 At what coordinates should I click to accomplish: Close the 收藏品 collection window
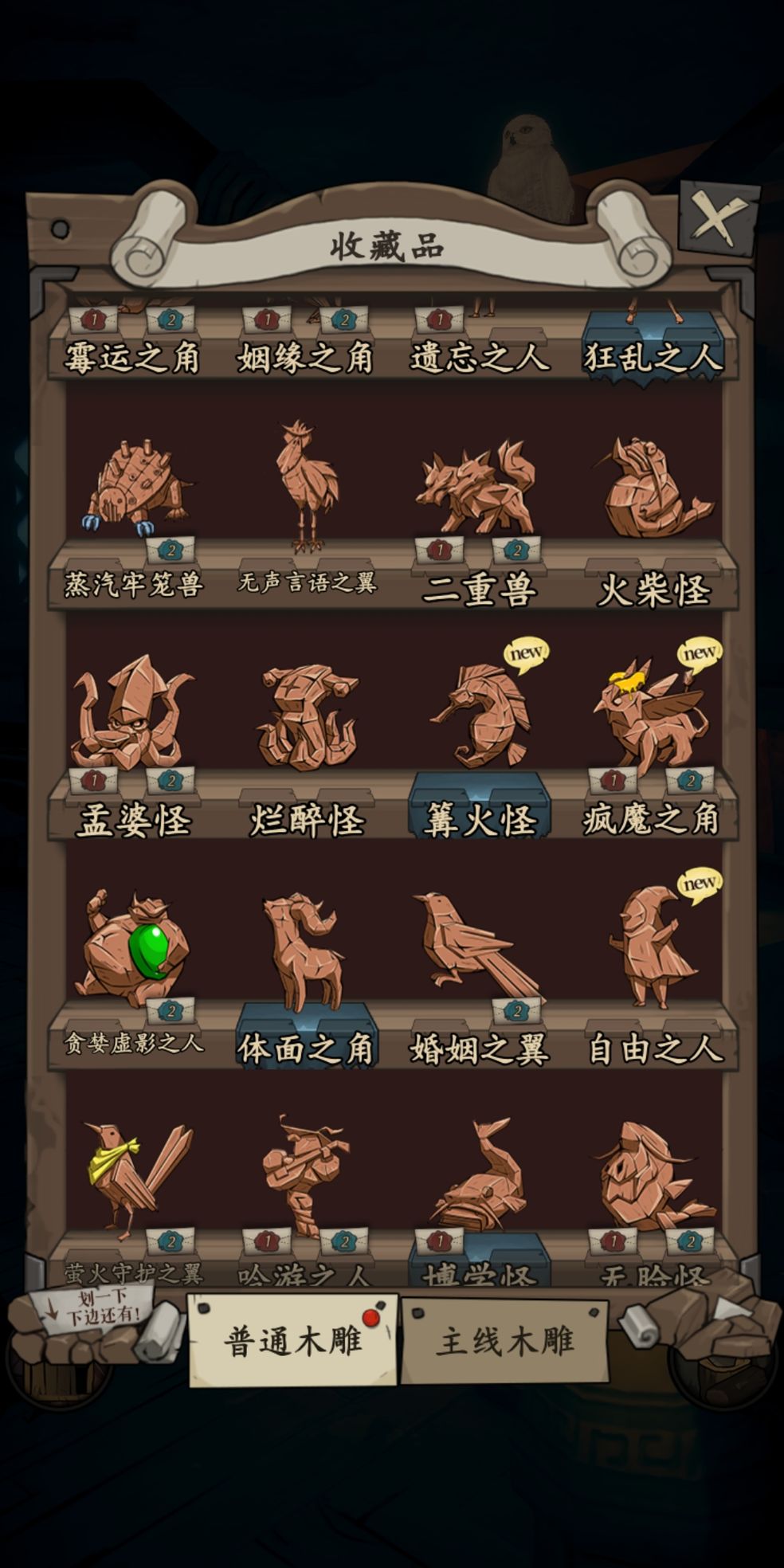pos(718,218)
